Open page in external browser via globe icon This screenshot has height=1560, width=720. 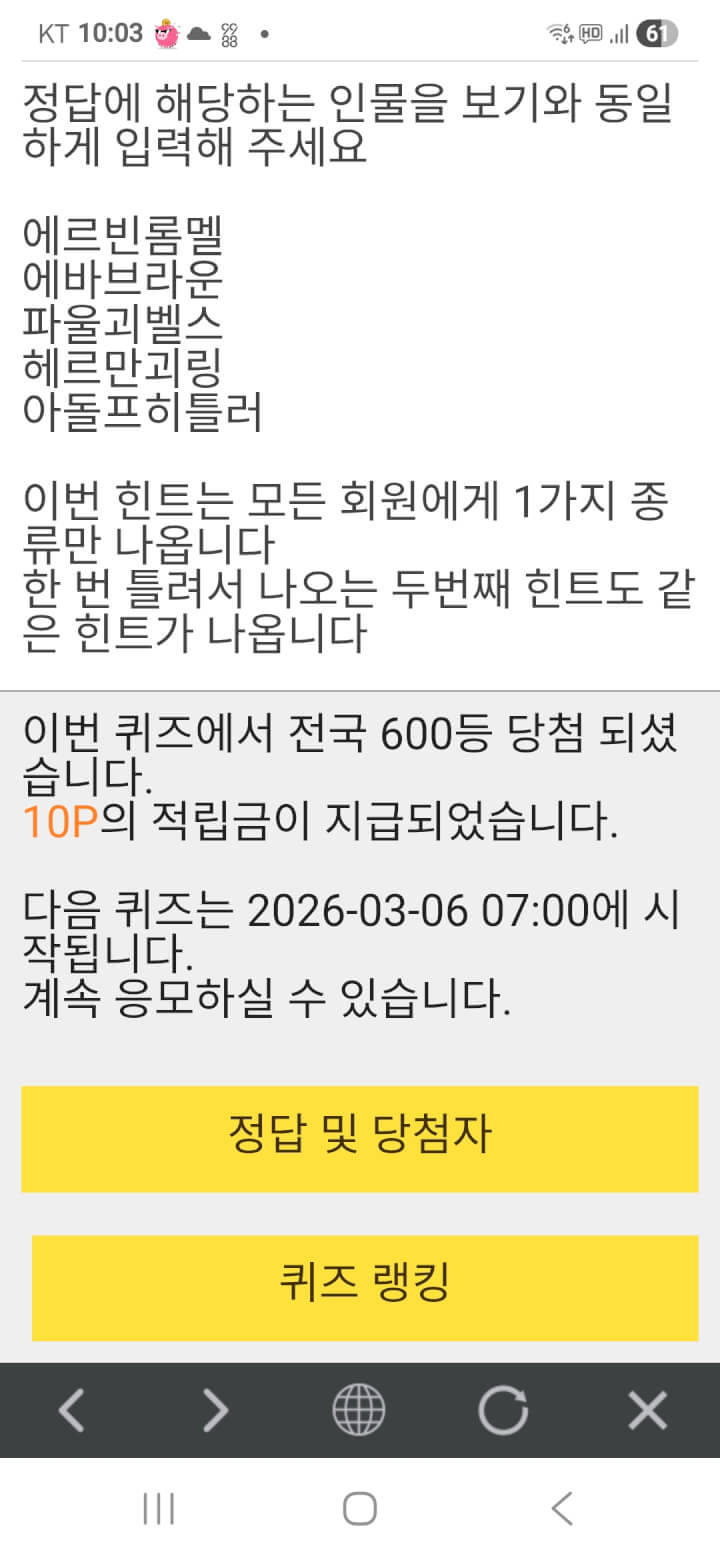[x=359, y=1410]
